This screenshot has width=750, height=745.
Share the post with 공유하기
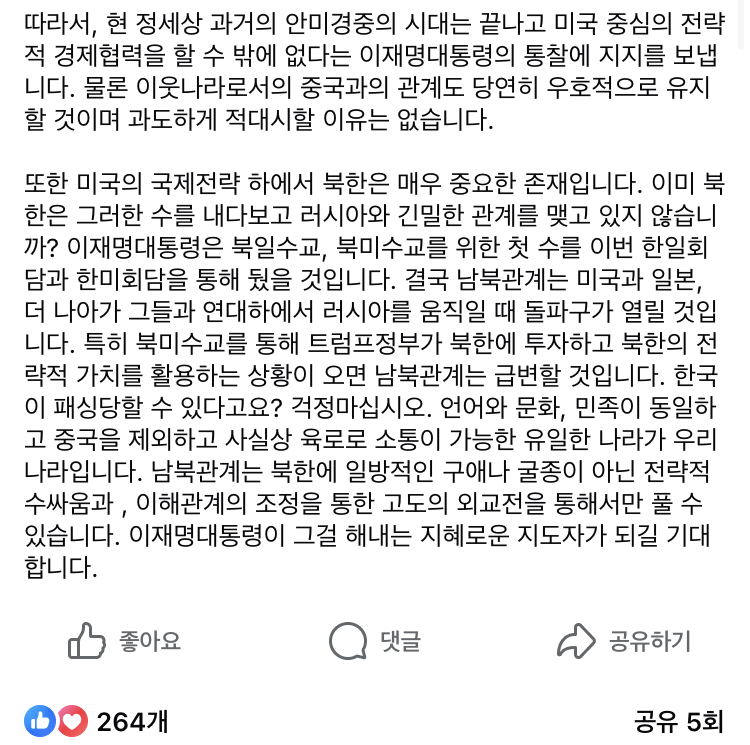coord(624,641)
